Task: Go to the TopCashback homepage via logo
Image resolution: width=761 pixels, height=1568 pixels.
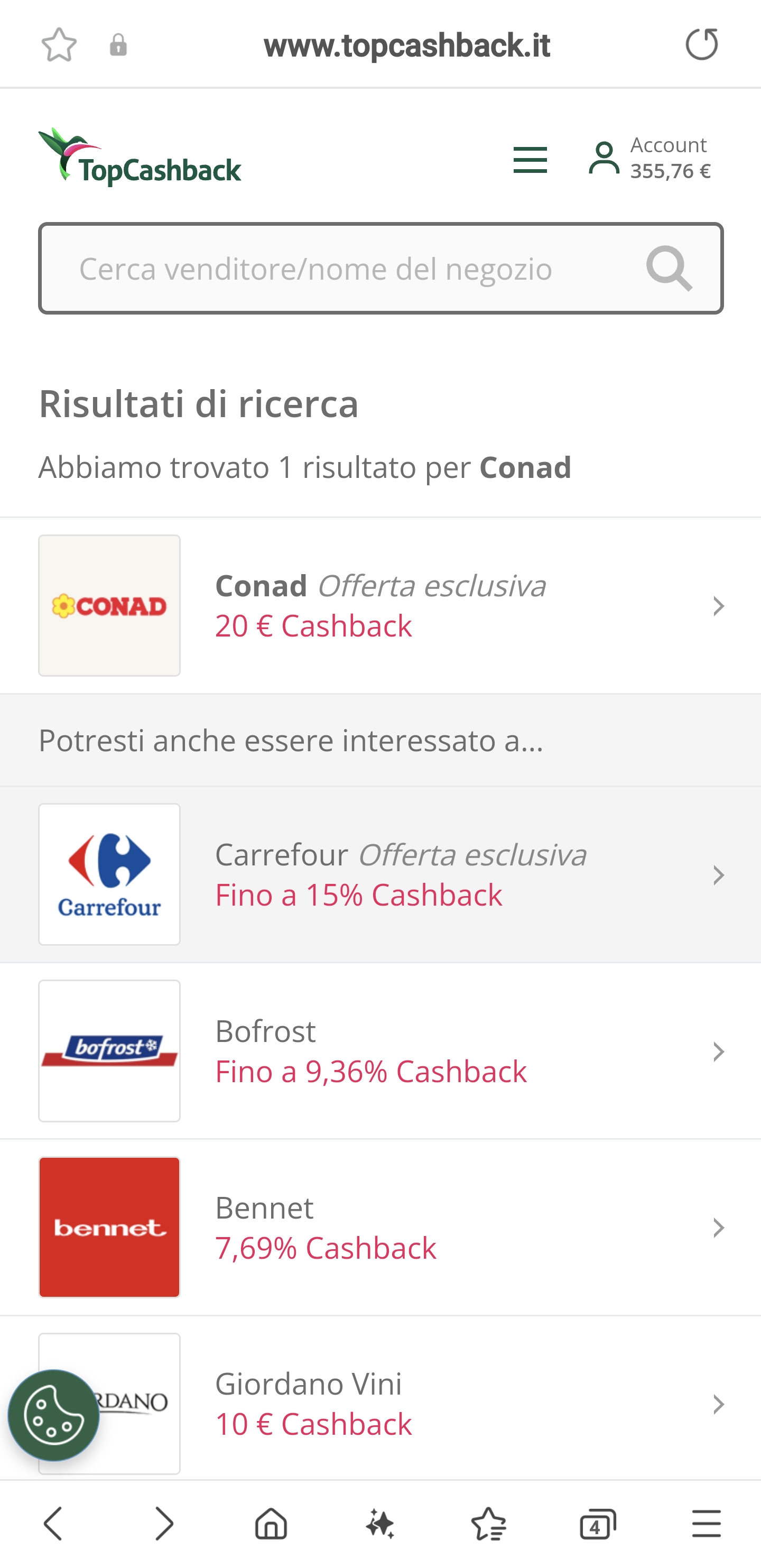Action: pyautogui.click(x=140, y=158)
